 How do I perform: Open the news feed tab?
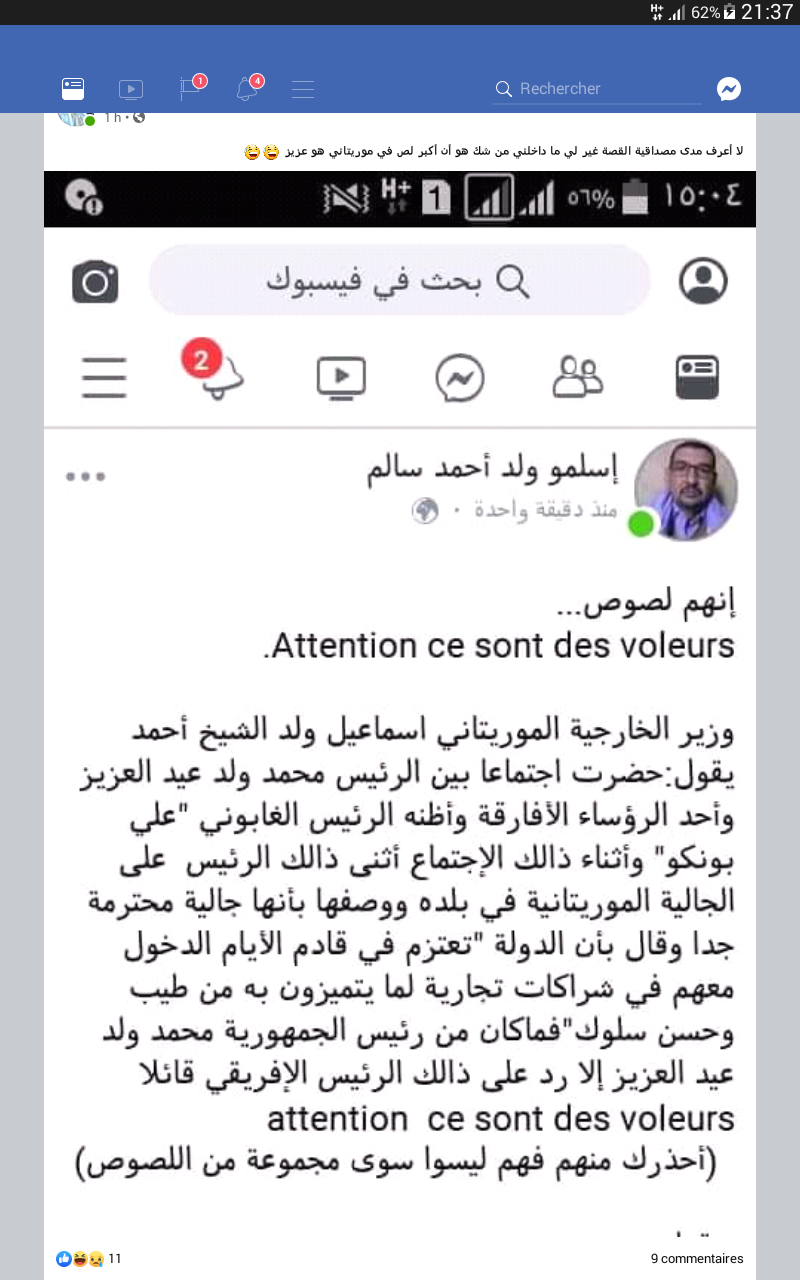73,89
